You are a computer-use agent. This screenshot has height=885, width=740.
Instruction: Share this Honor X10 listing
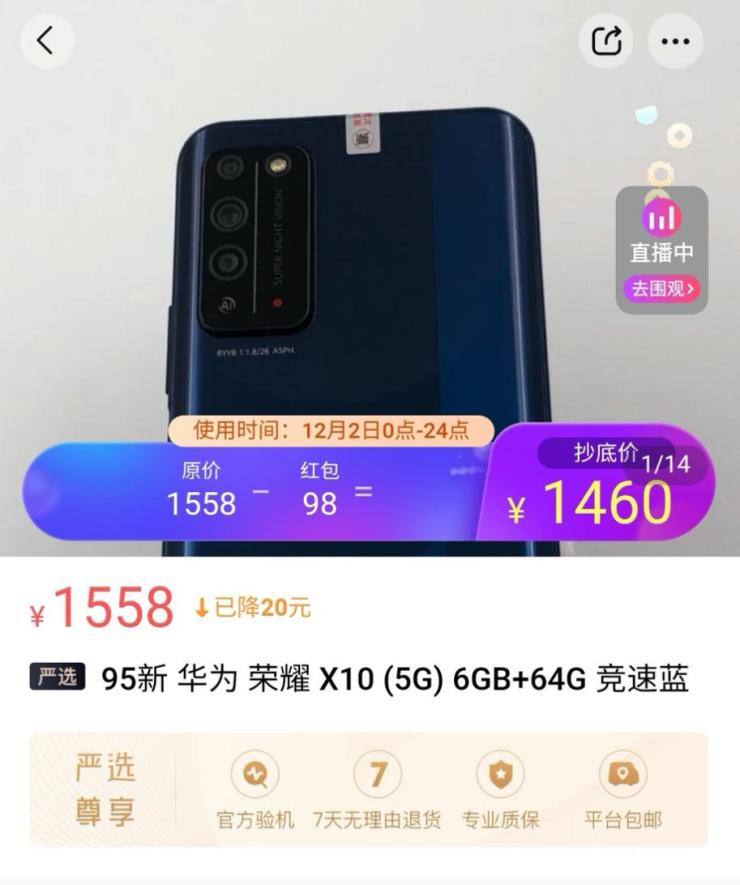click(x=606, y=41)
